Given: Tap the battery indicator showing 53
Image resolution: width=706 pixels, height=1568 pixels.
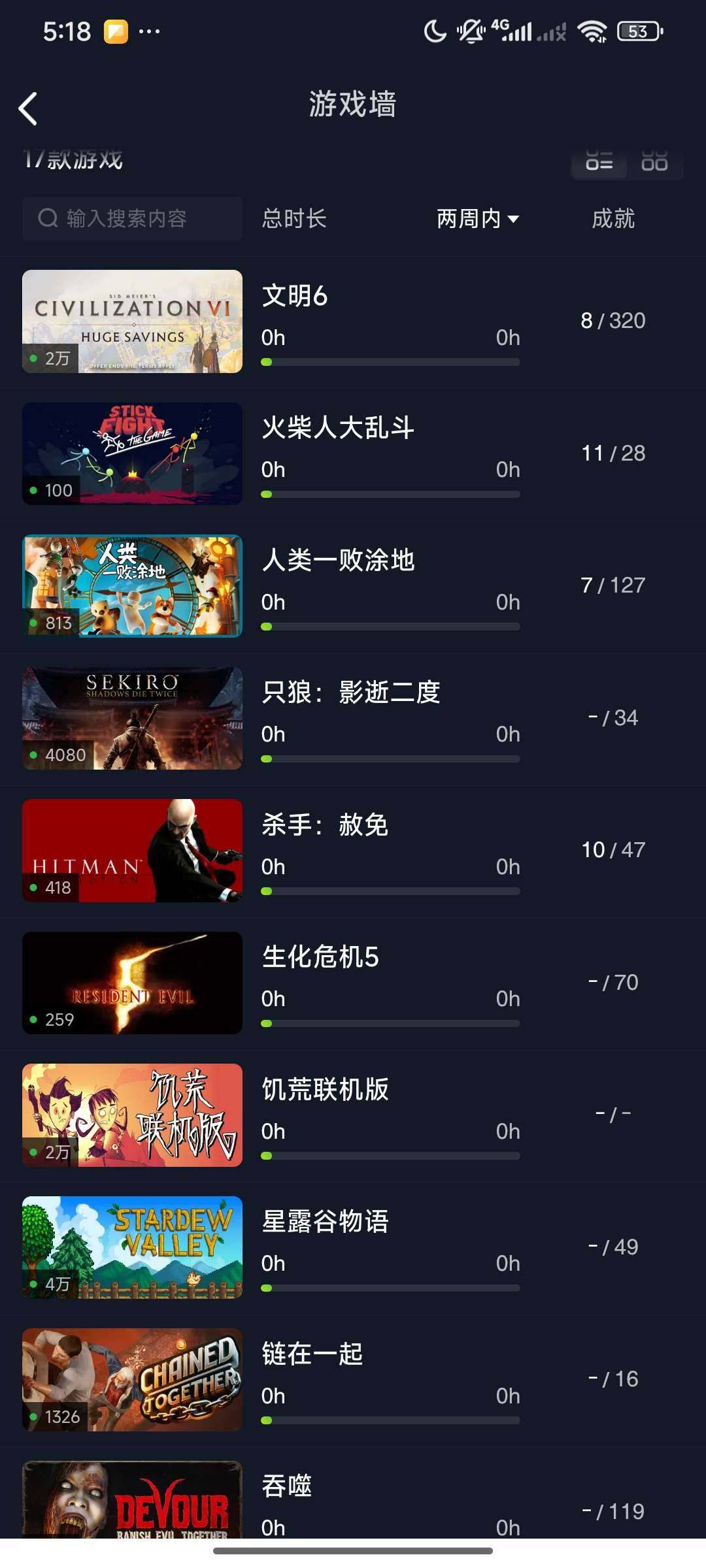Looking at the screenshot, I should coord(639,30).
